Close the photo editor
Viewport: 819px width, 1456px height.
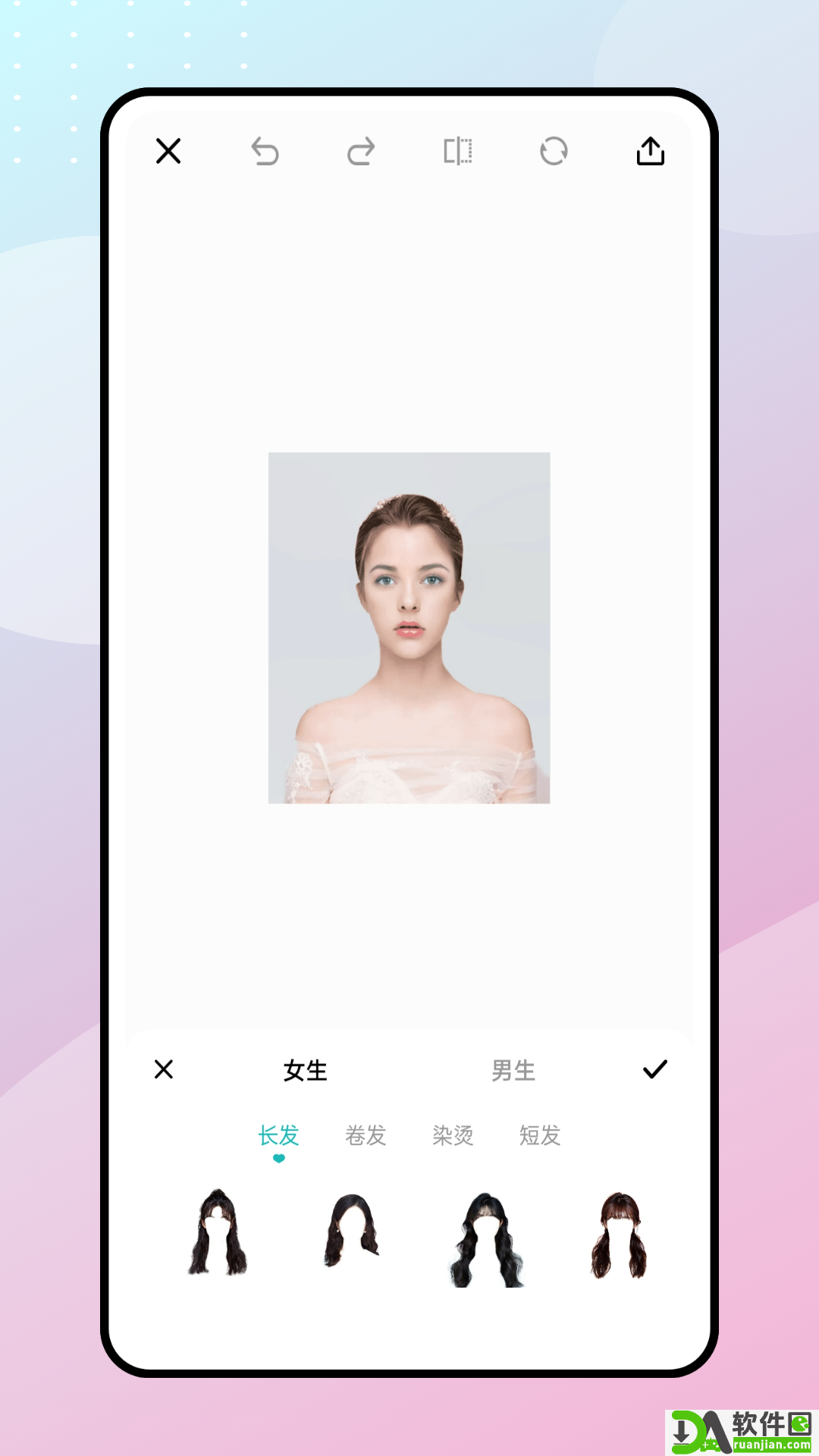click(168, 151)
